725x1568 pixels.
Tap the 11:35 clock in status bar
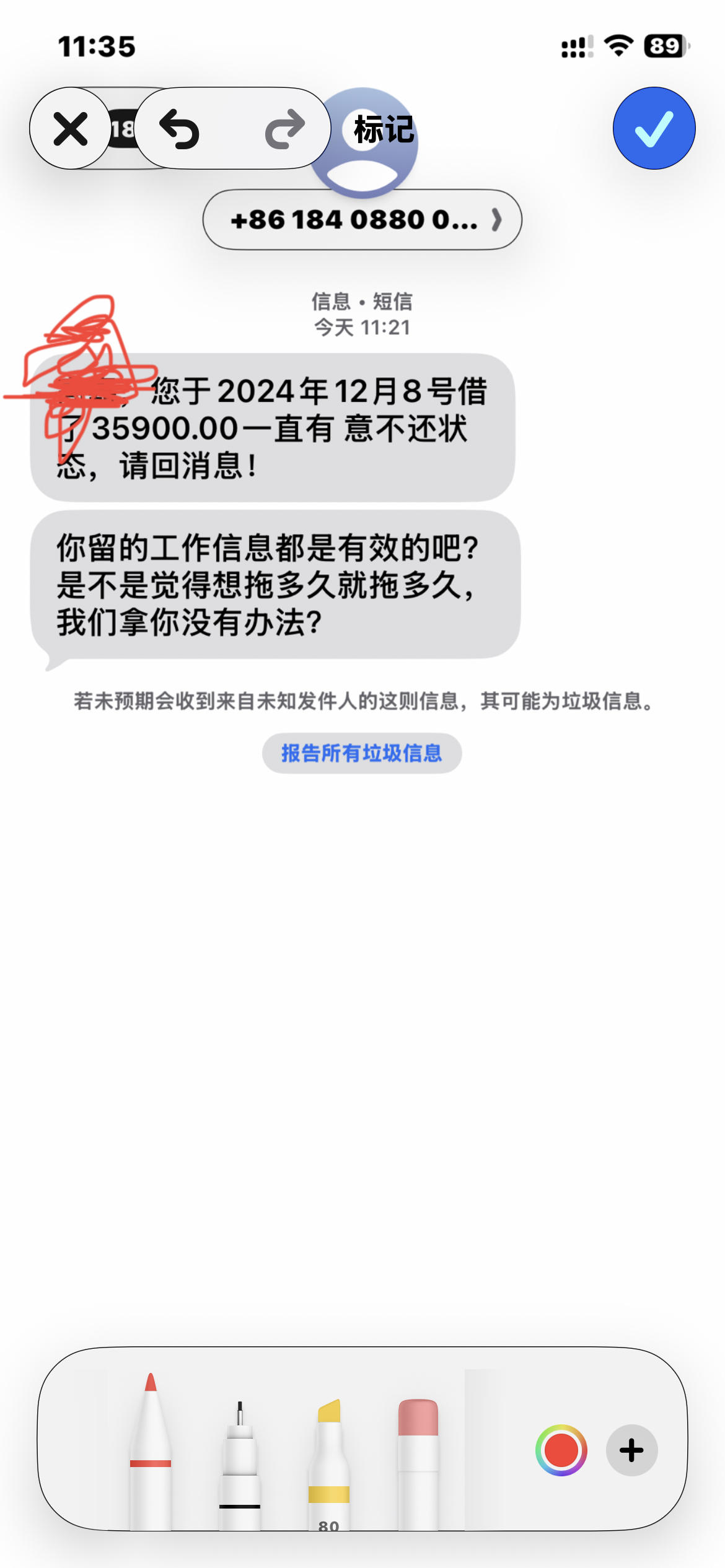[96, 44]
